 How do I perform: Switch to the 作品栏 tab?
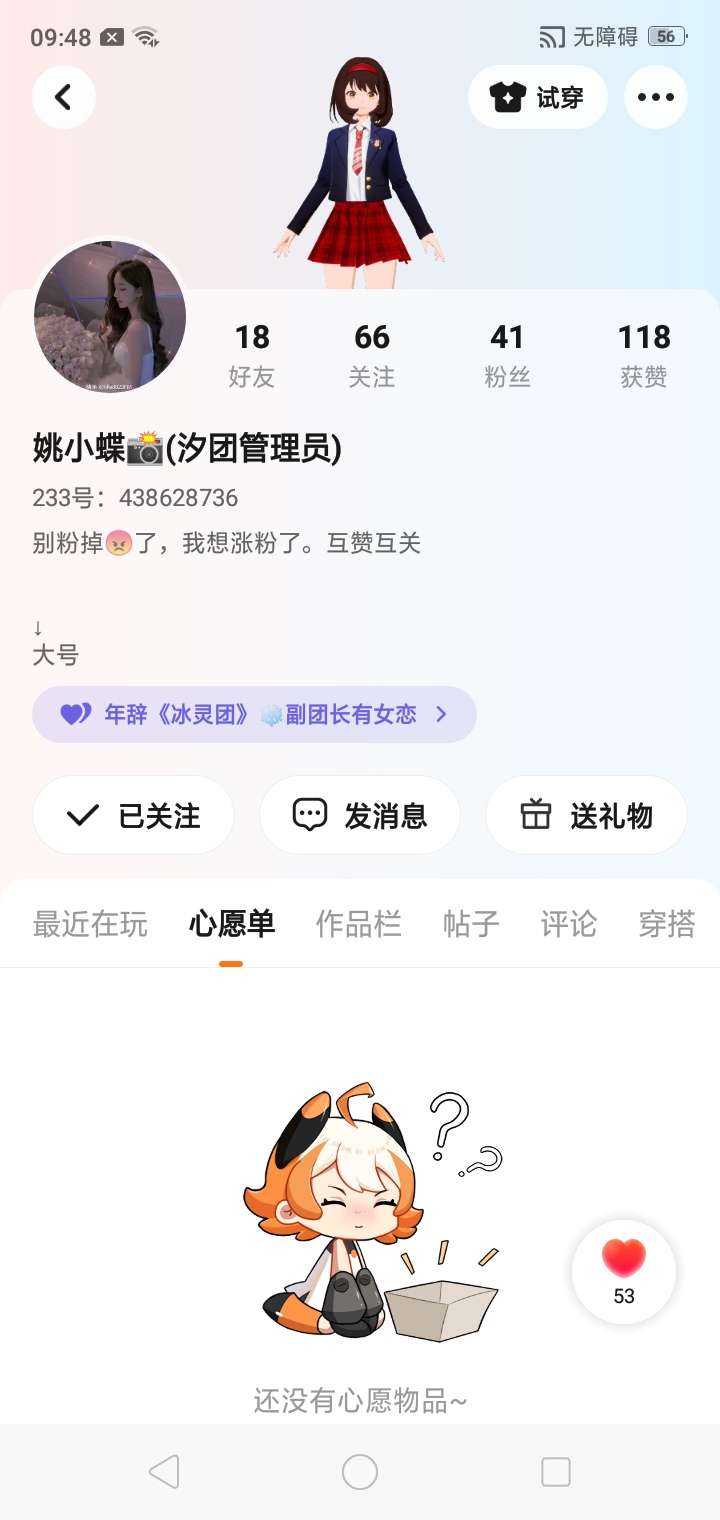click(358, 924)
